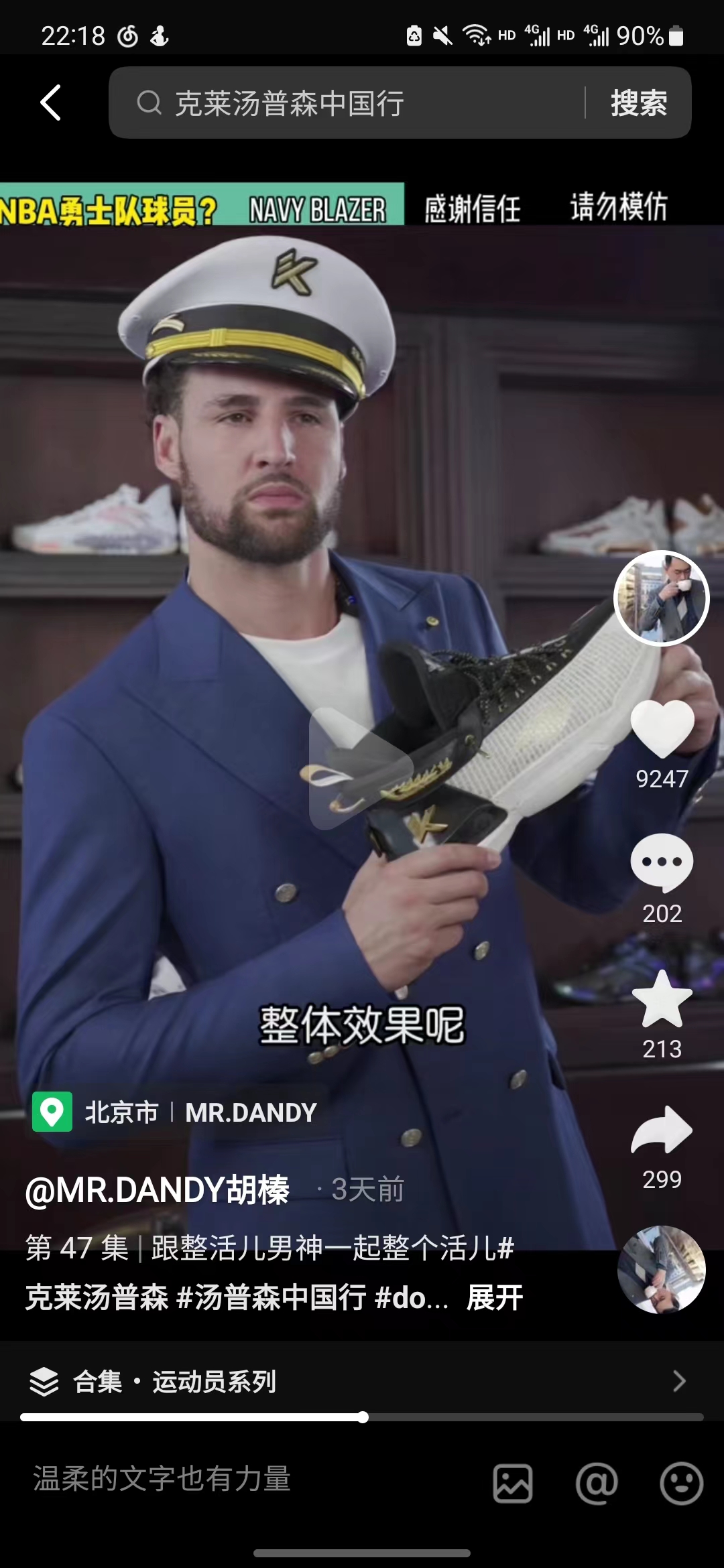Image resolution: width=724 pixels, height=1568 pixels.
Task: Open the emoji picker
Action: tap(681, 1483)
